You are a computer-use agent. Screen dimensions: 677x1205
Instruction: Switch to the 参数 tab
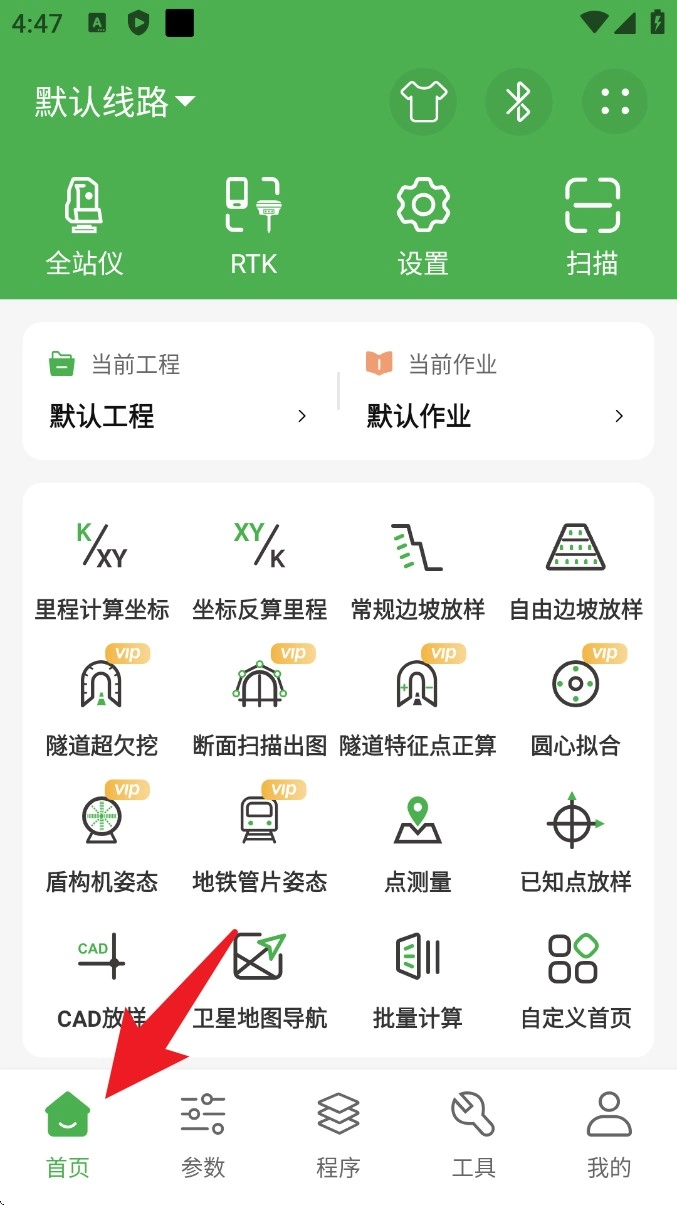[x=203, y=1135]
